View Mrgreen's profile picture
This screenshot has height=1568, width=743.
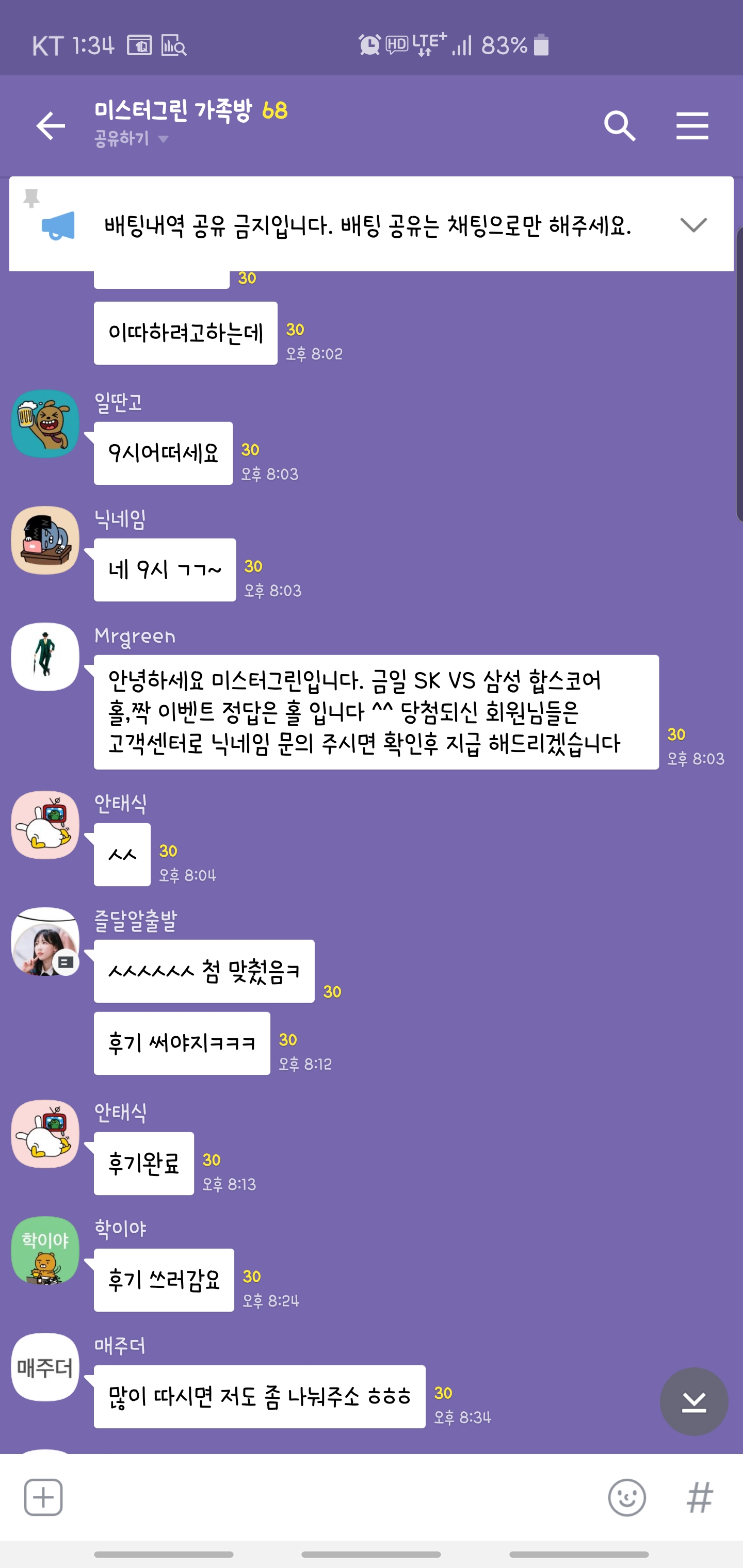45,657
